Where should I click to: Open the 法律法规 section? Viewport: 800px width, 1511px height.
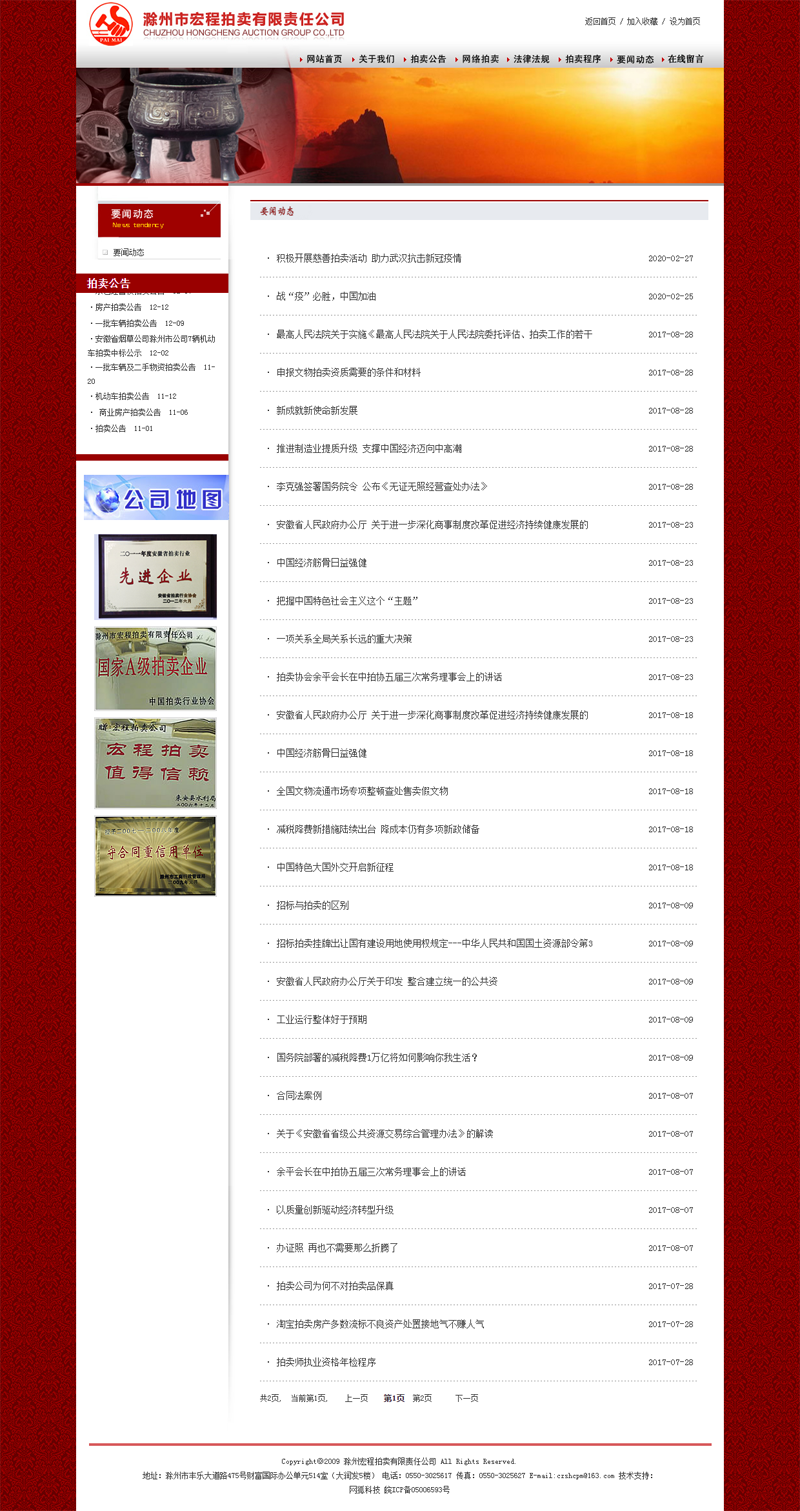tap(531, 59)
